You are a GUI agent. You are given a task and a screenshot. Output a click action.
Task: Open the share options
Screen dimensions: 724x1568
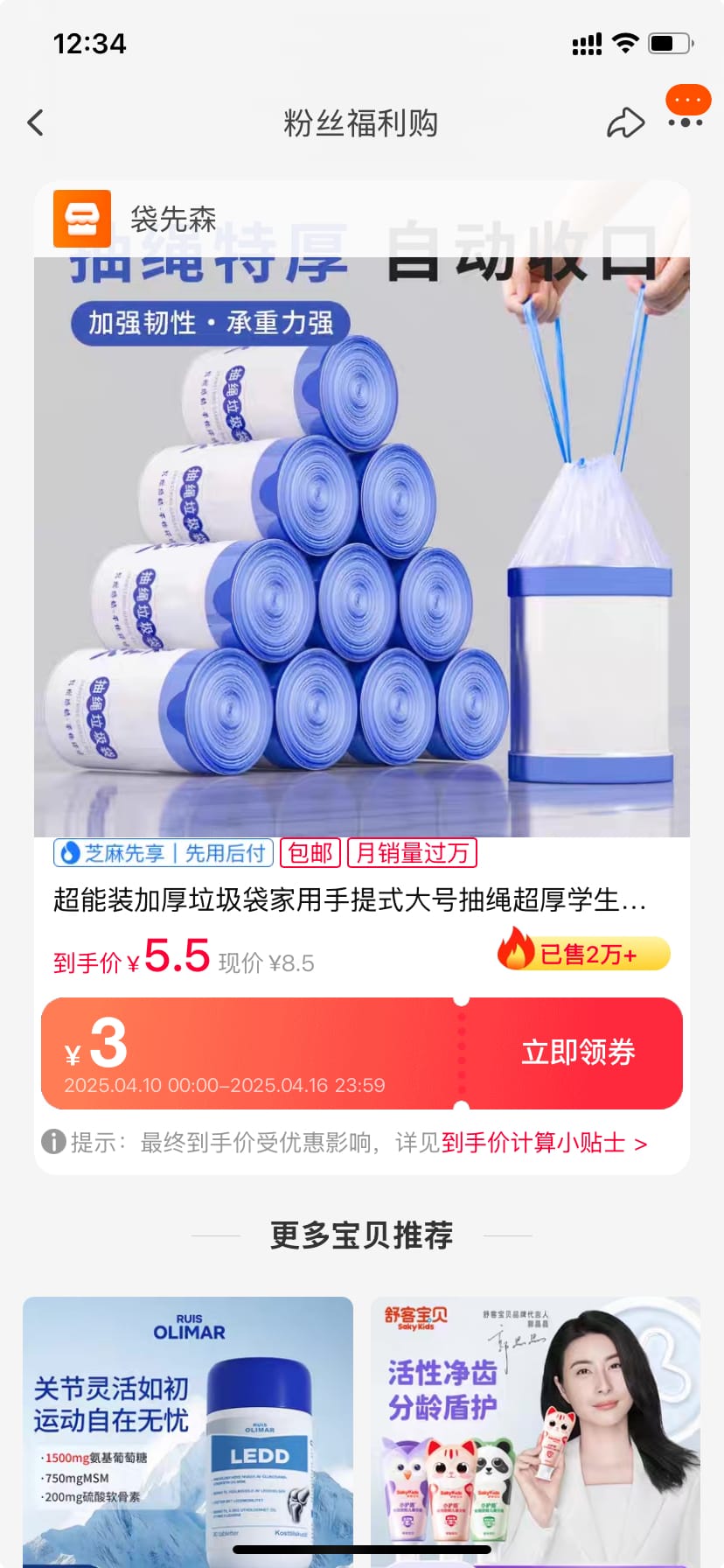click(624, 122)
